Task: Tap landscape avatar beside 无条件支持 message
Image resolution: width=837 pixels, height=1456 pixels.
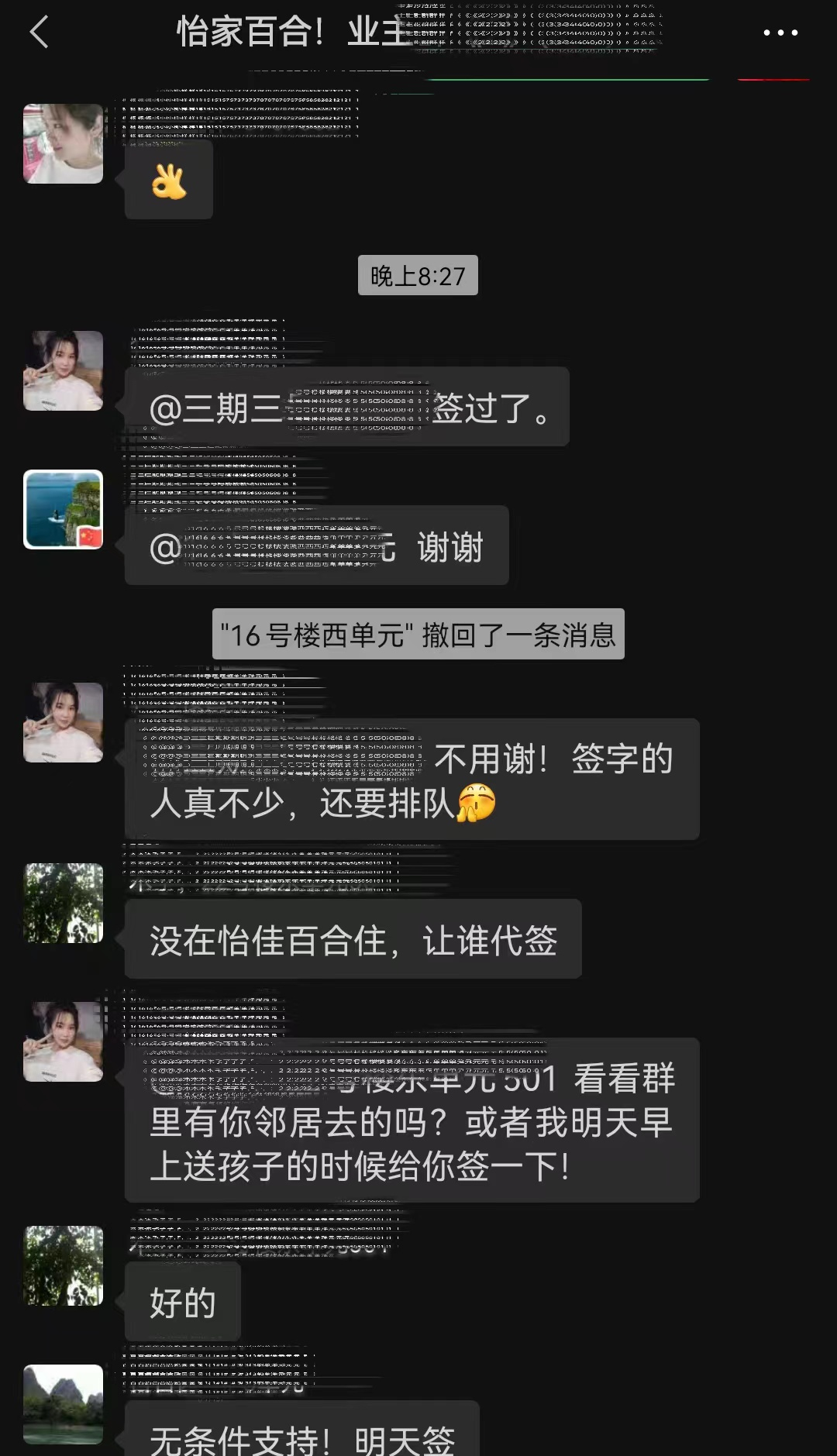Action: (63, 1404)
